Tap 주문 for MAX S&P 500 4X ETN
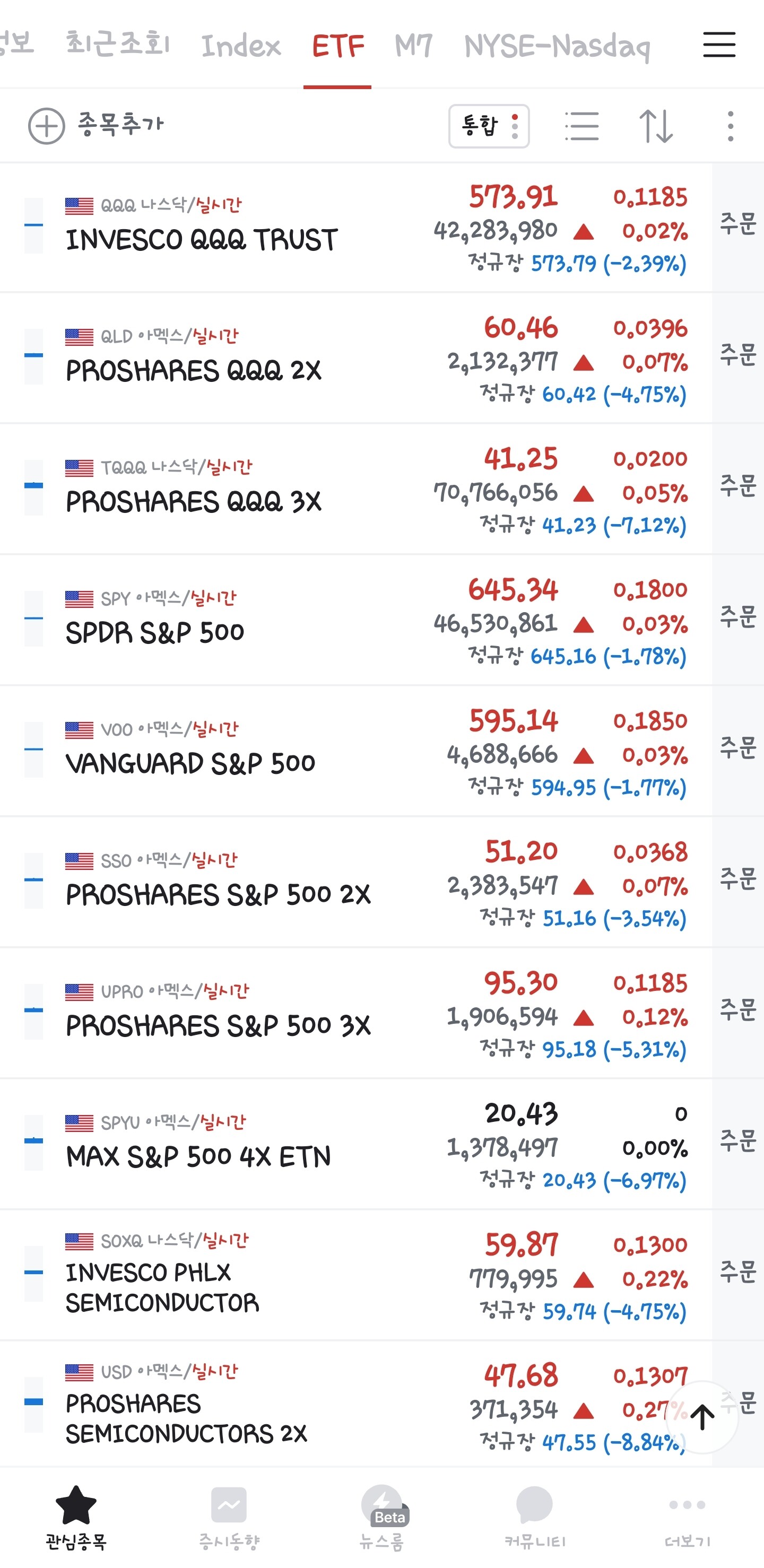Image resolution: width=764 pixels, height=1568 pixels. pos(737,1140)
